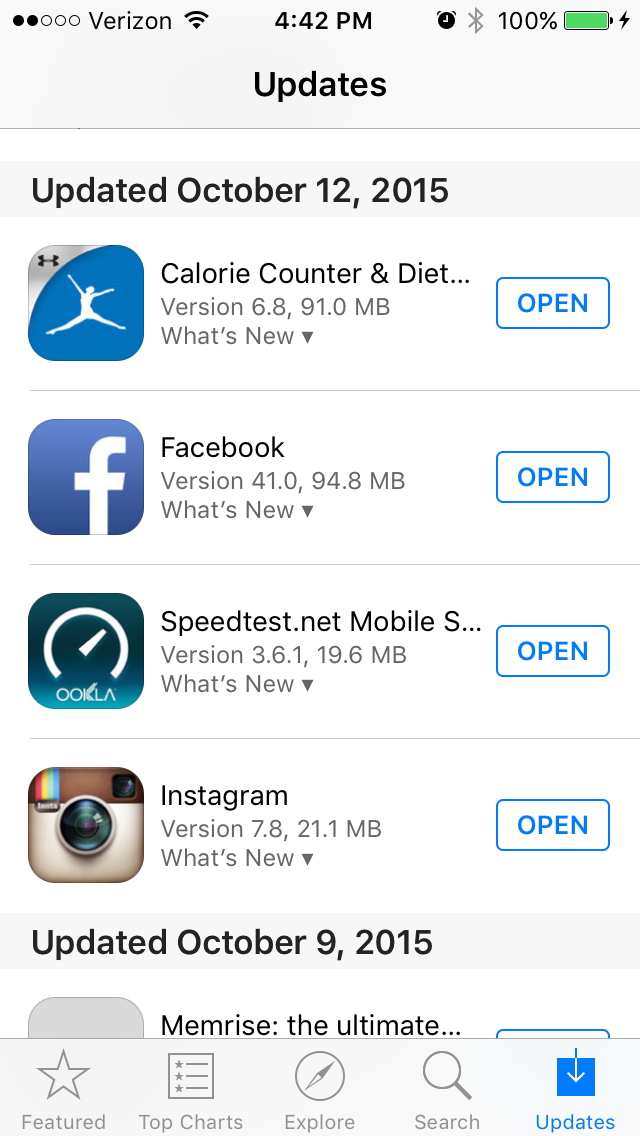Viewport: 640px width, 1136px height.
Task: Select the Search tab
Action: click(x=447, y=1090)
